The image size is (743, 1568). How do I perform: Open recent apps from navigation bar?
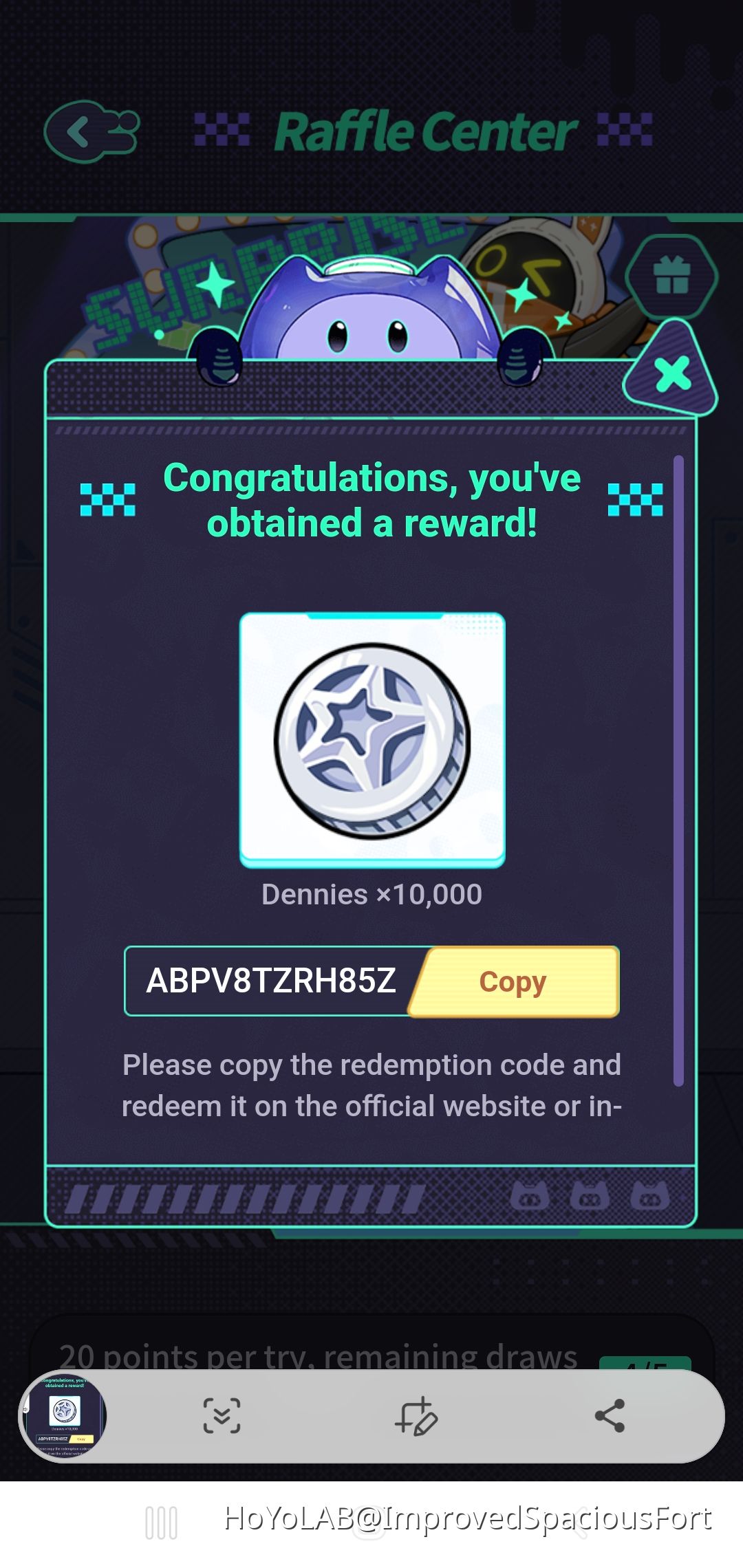pos(162,1522)
